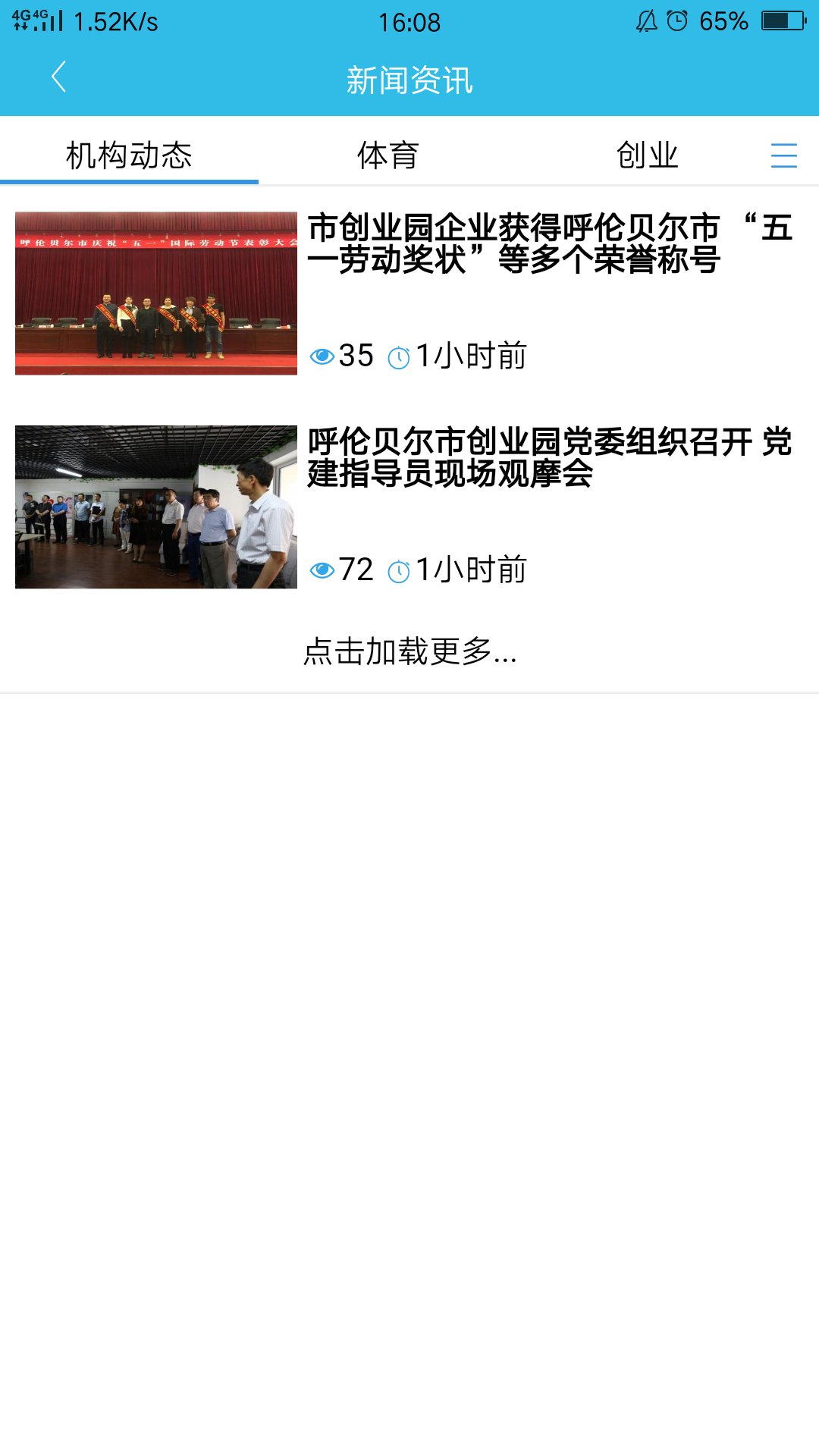Switch to the 创业 tab
The image size is (819, 1456).
coord(647,155)
